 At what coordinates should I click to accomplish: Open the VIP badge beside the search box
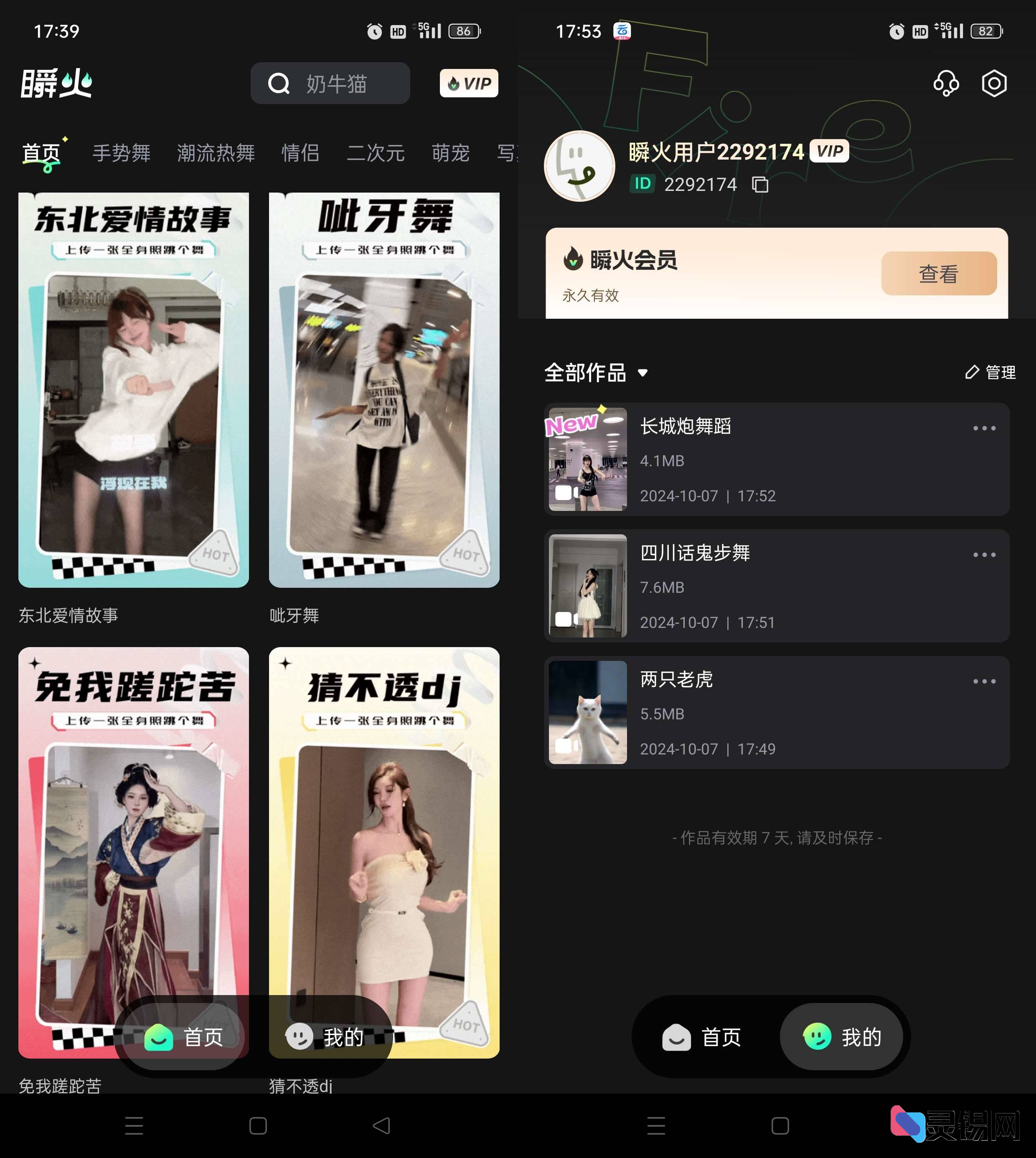(468, 84)
